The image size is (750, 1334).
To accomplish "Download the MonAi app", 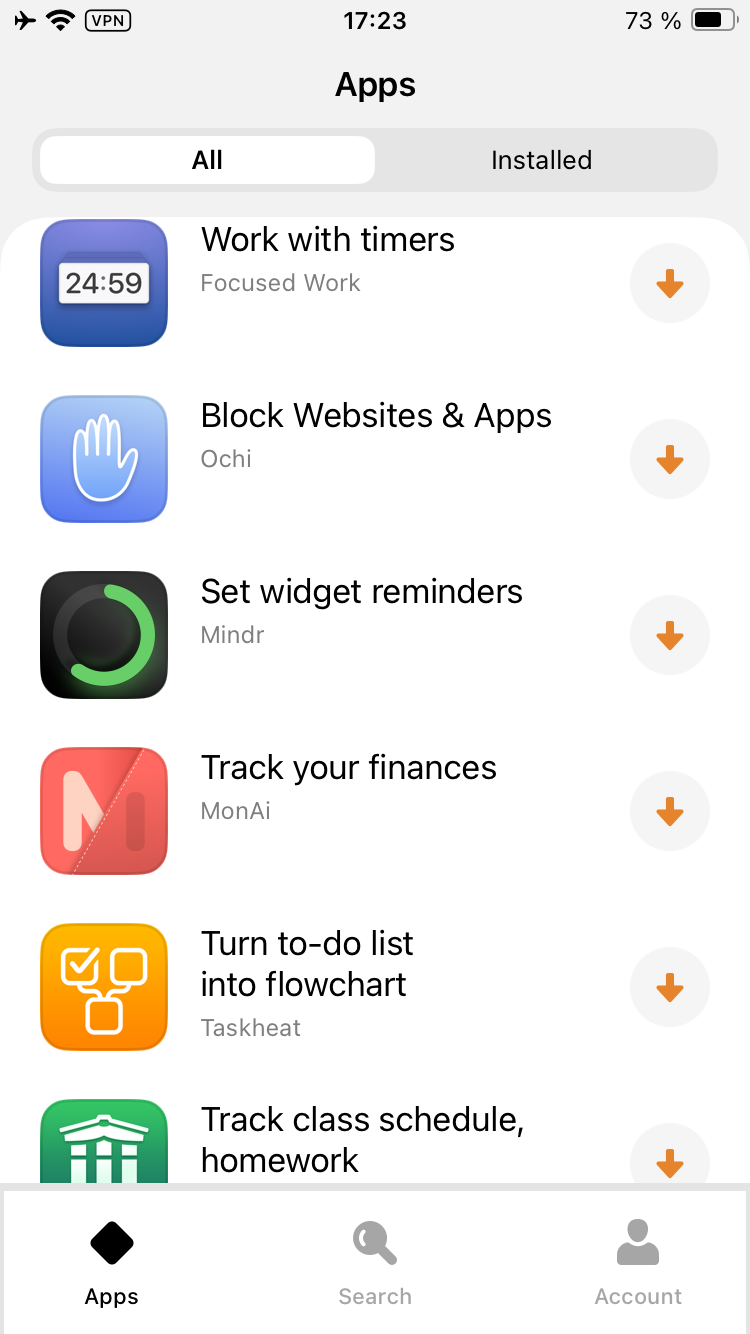I will coord(670,812).
